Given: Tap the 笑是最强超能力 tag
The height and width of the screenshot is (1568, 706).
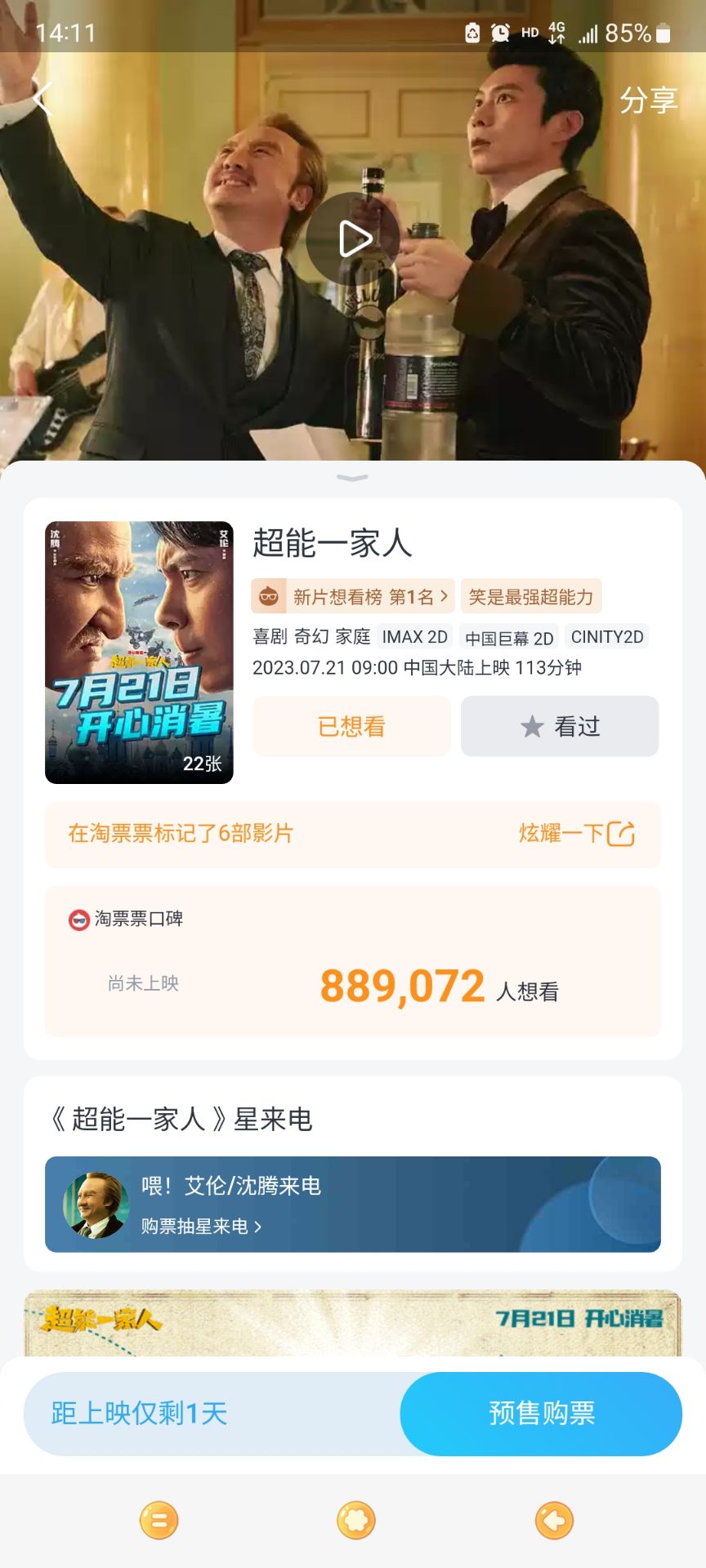Looking at the screenshot, I should point(531,597).
